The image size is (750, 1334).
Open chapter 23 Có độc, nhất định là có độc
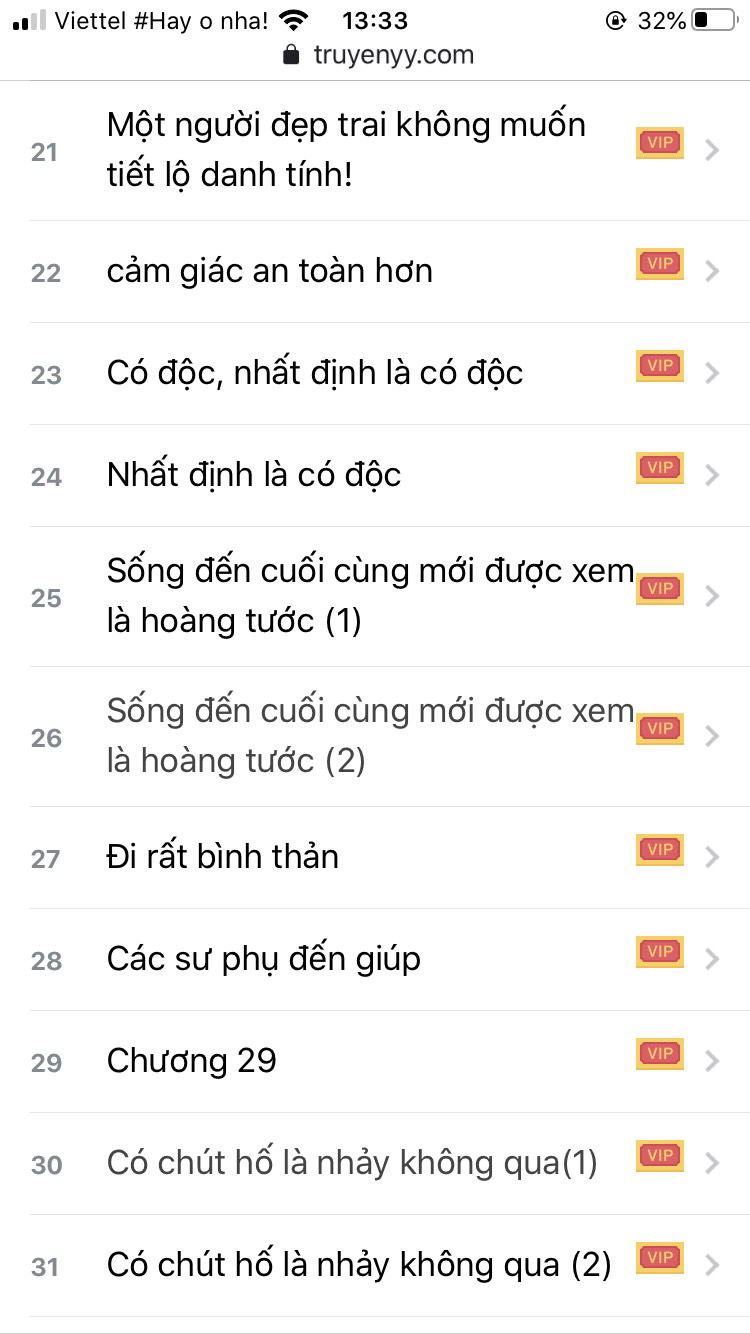point(315,373)
